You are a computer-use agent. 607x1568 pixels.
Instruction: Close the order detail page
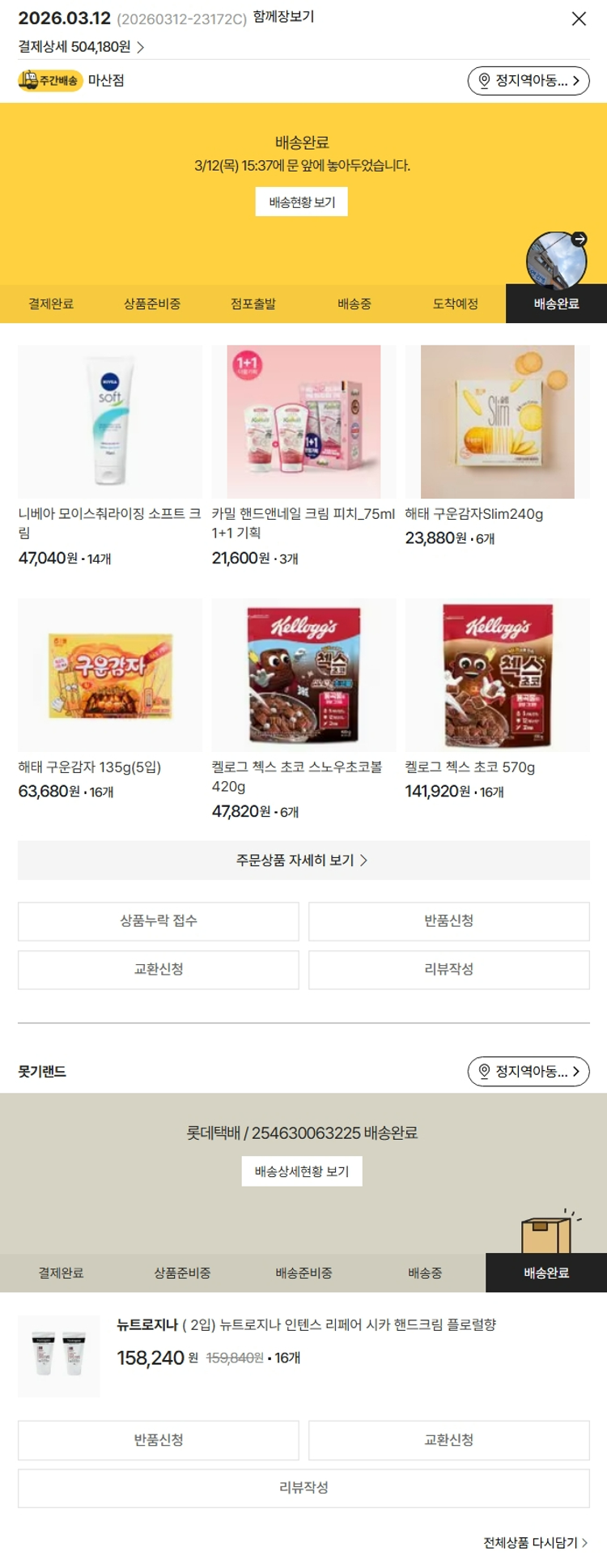tap(579, 19)
